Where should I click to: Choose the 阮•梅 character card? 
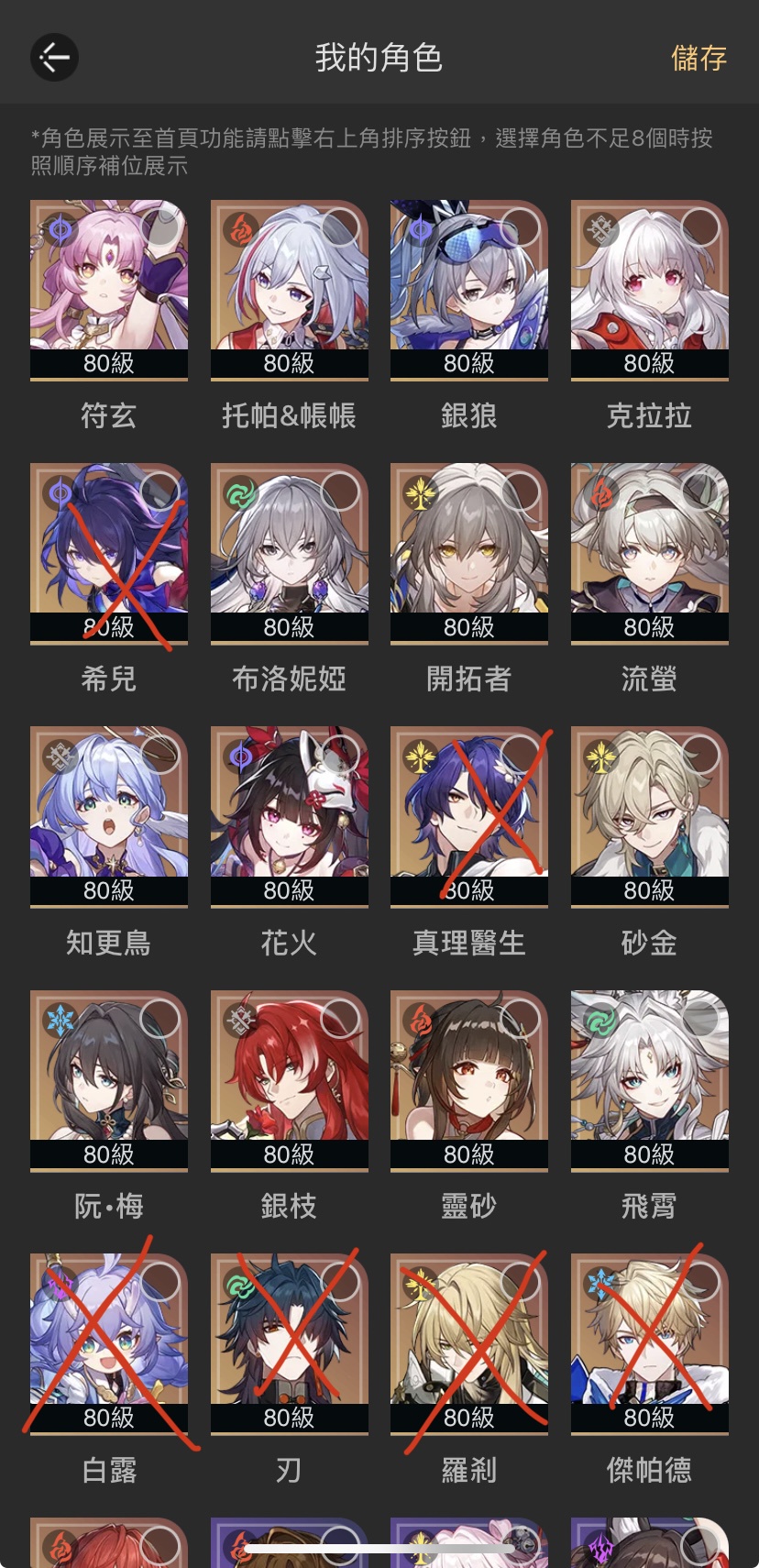pyautogui.click(x=109, y=1079)
